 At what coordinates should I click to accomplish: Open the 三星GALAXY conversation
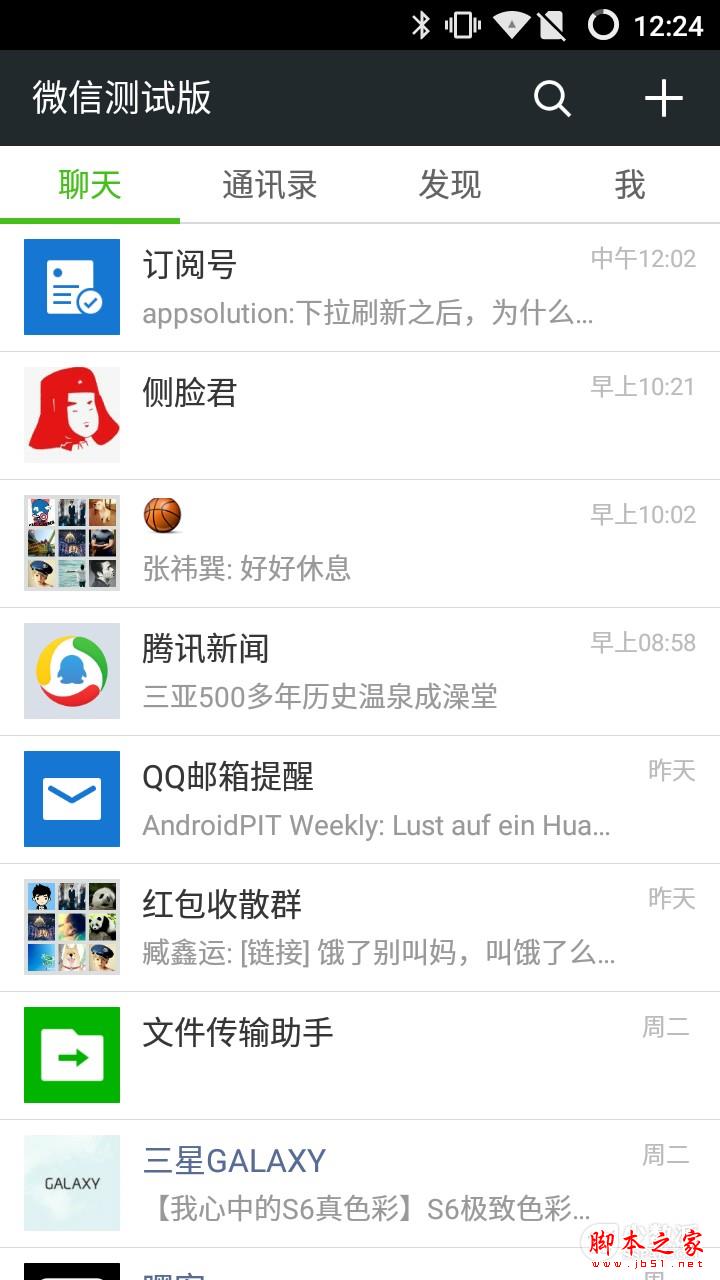[x=360, y=1183]
